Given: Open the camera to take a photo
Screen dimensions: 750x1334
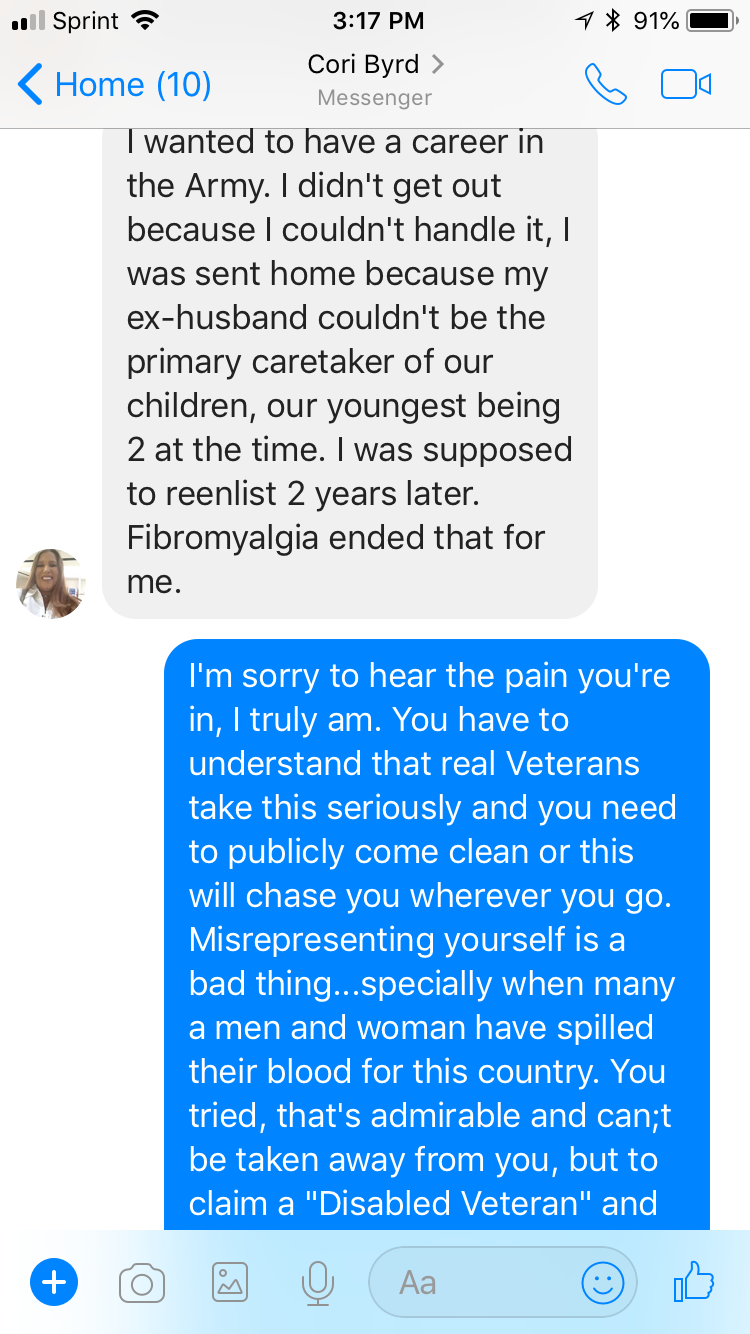Looking at the screenshot, I should 142,1282.
